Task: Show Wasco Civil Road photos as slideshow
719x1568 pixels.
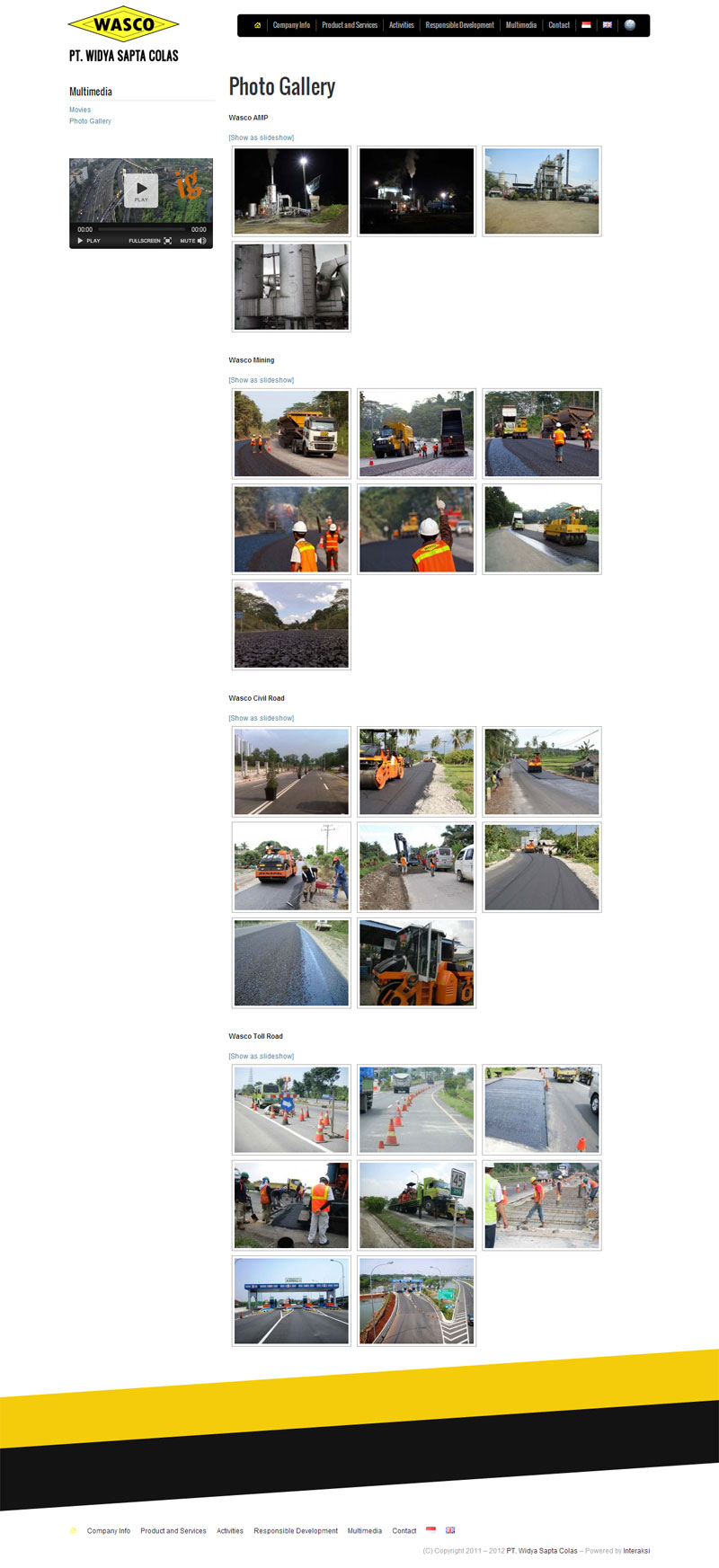Action: pyautogui.click(x=262, y=718)
